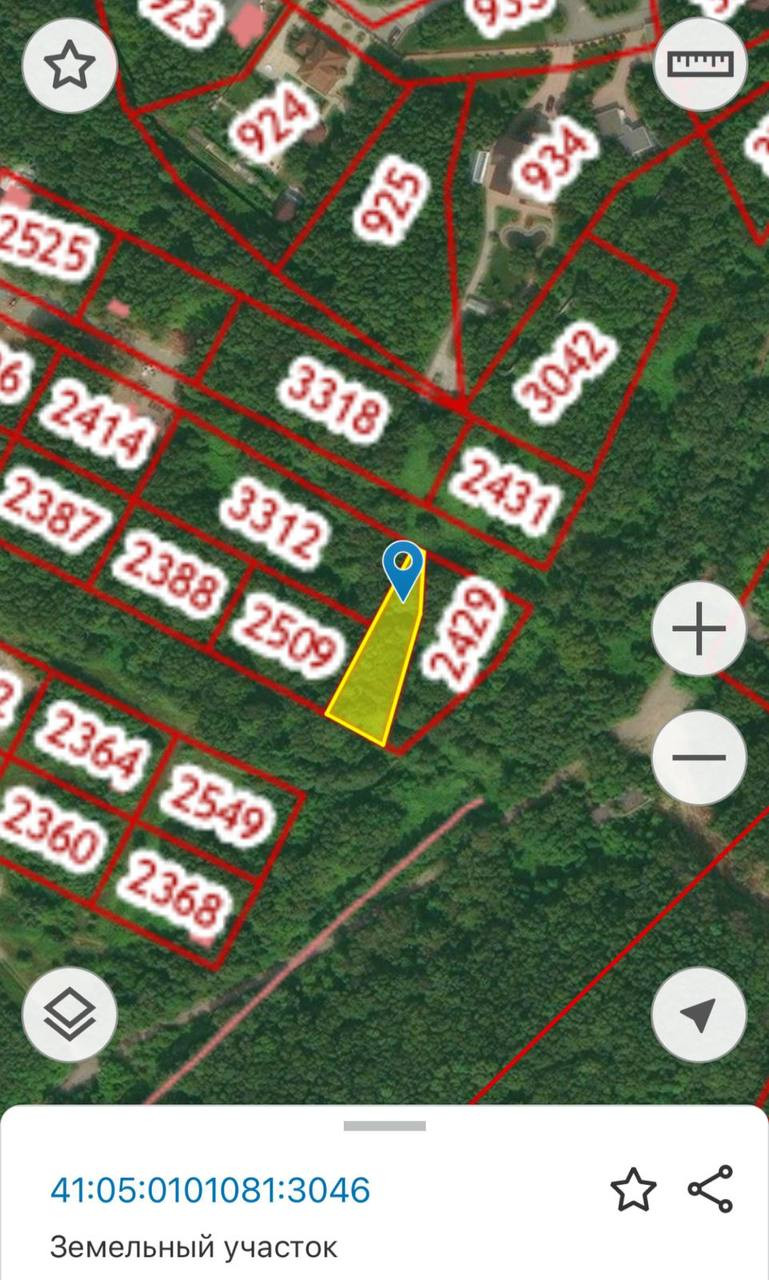Viewport: 769px width, 1280px height.
Task: Zoom out with the minus button
Action: pos(698,757)
